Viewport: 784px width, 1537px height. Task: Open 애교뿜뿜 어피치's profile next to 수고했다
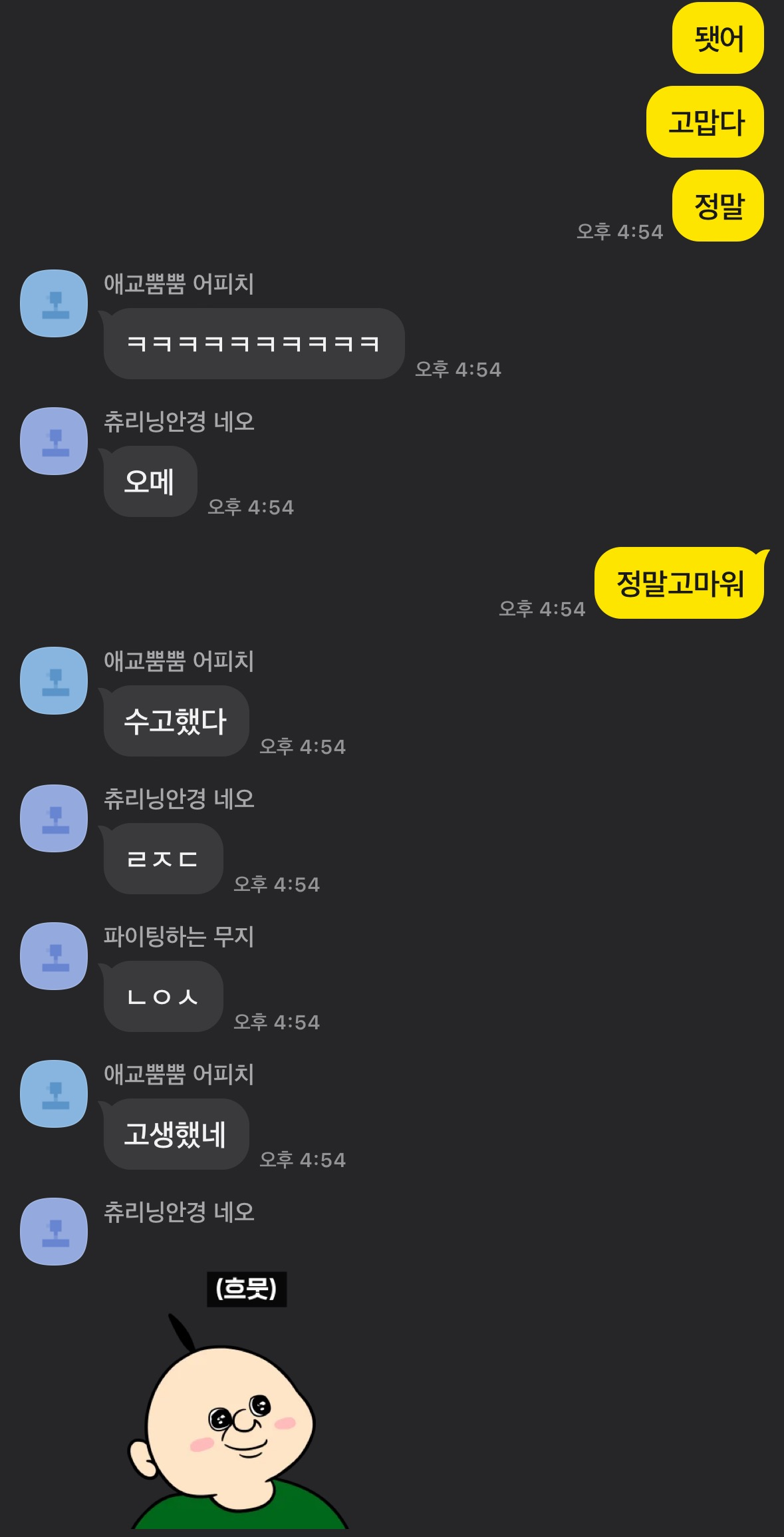[54, 681]
